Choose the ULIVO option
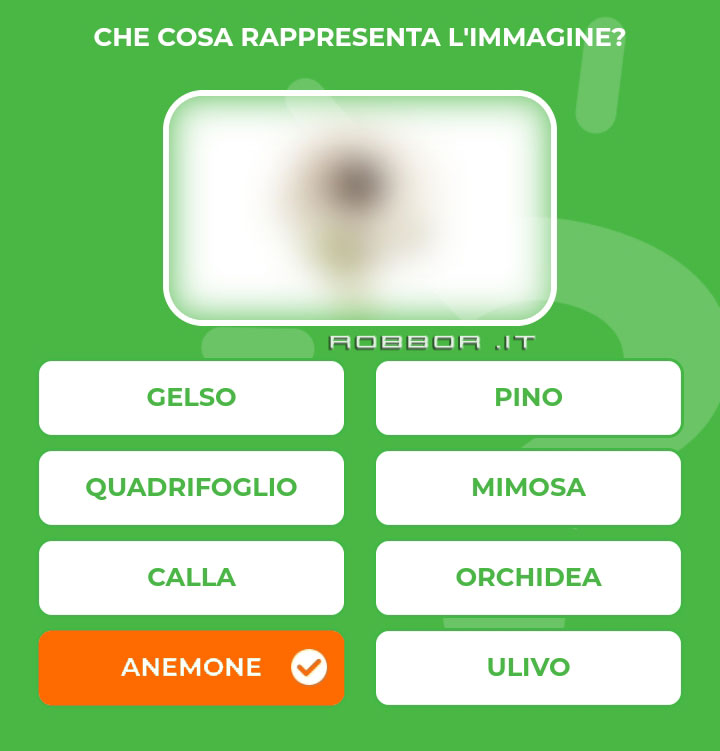Viewport: 720px width, 751px height. point(528,668)
